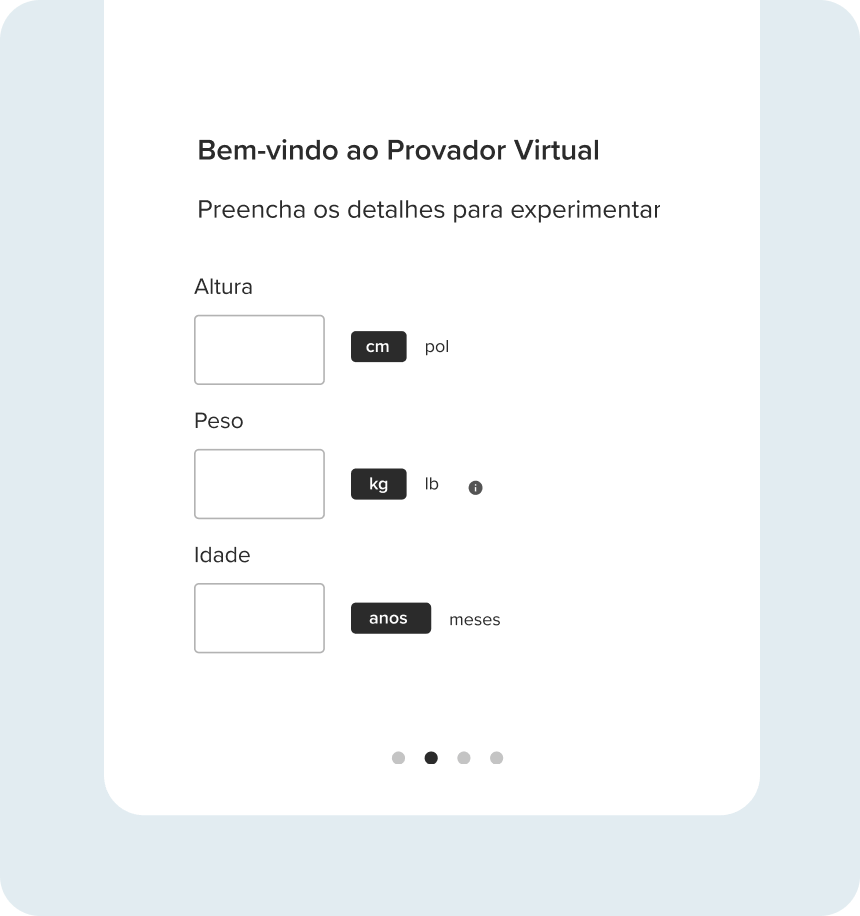The image size is (860, 916).
Task: Switch weight unit to lb
Action: tap(432, 484)
